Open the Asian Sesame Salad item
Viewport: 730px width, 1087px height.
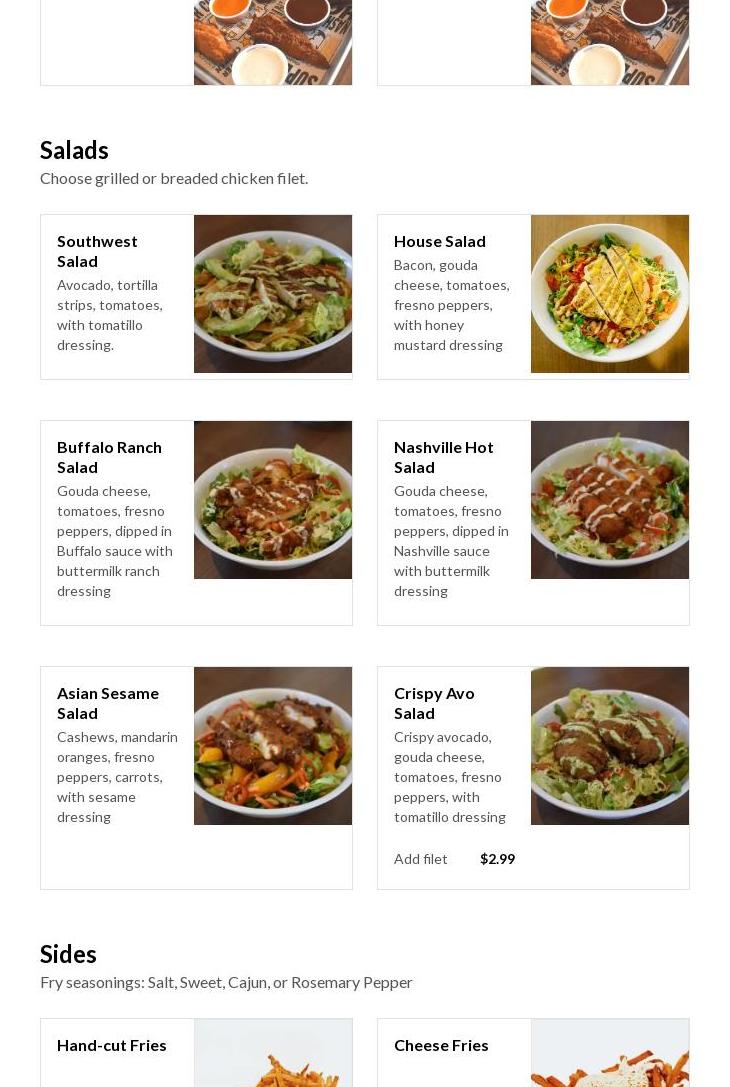(x=196, y=777)
